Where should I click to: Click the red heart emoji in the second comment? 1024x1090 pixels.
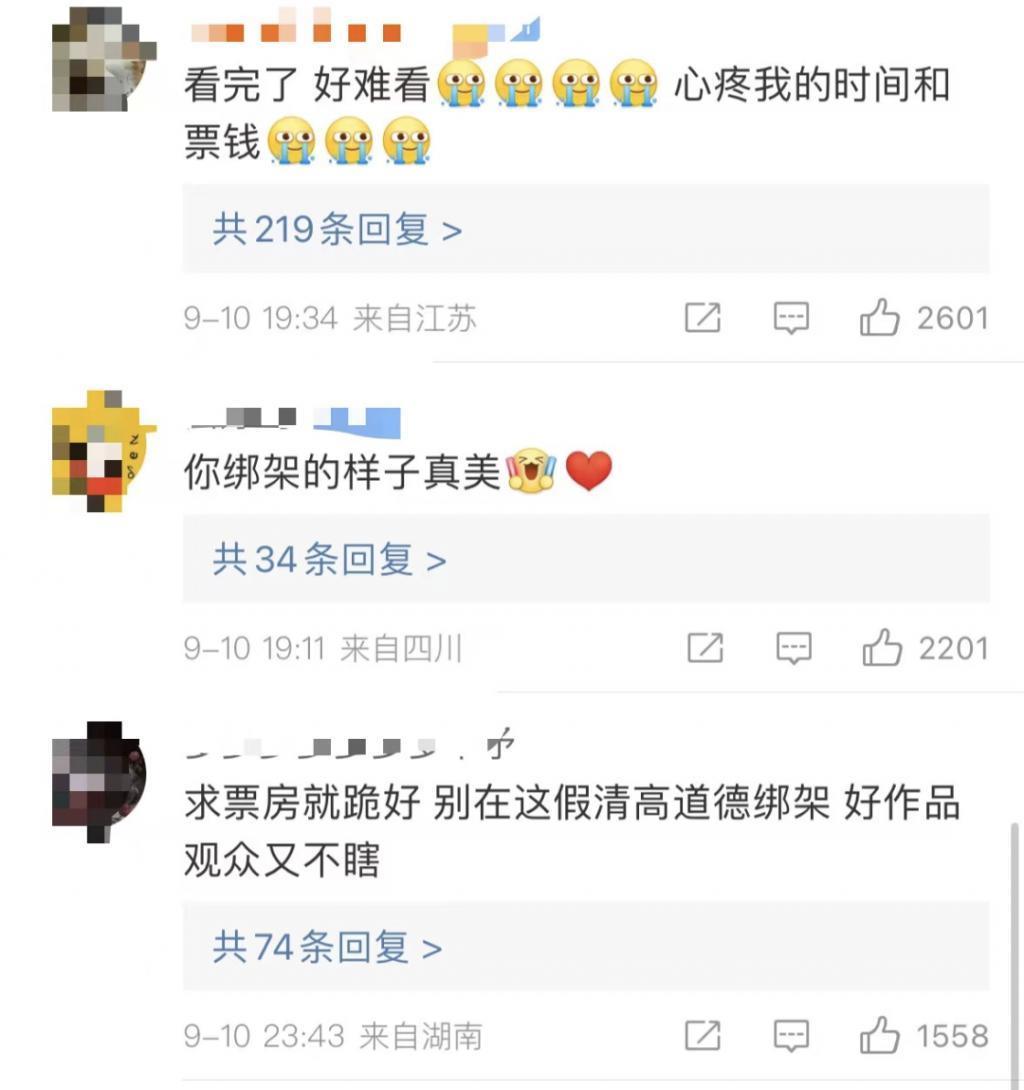(588, 470)
